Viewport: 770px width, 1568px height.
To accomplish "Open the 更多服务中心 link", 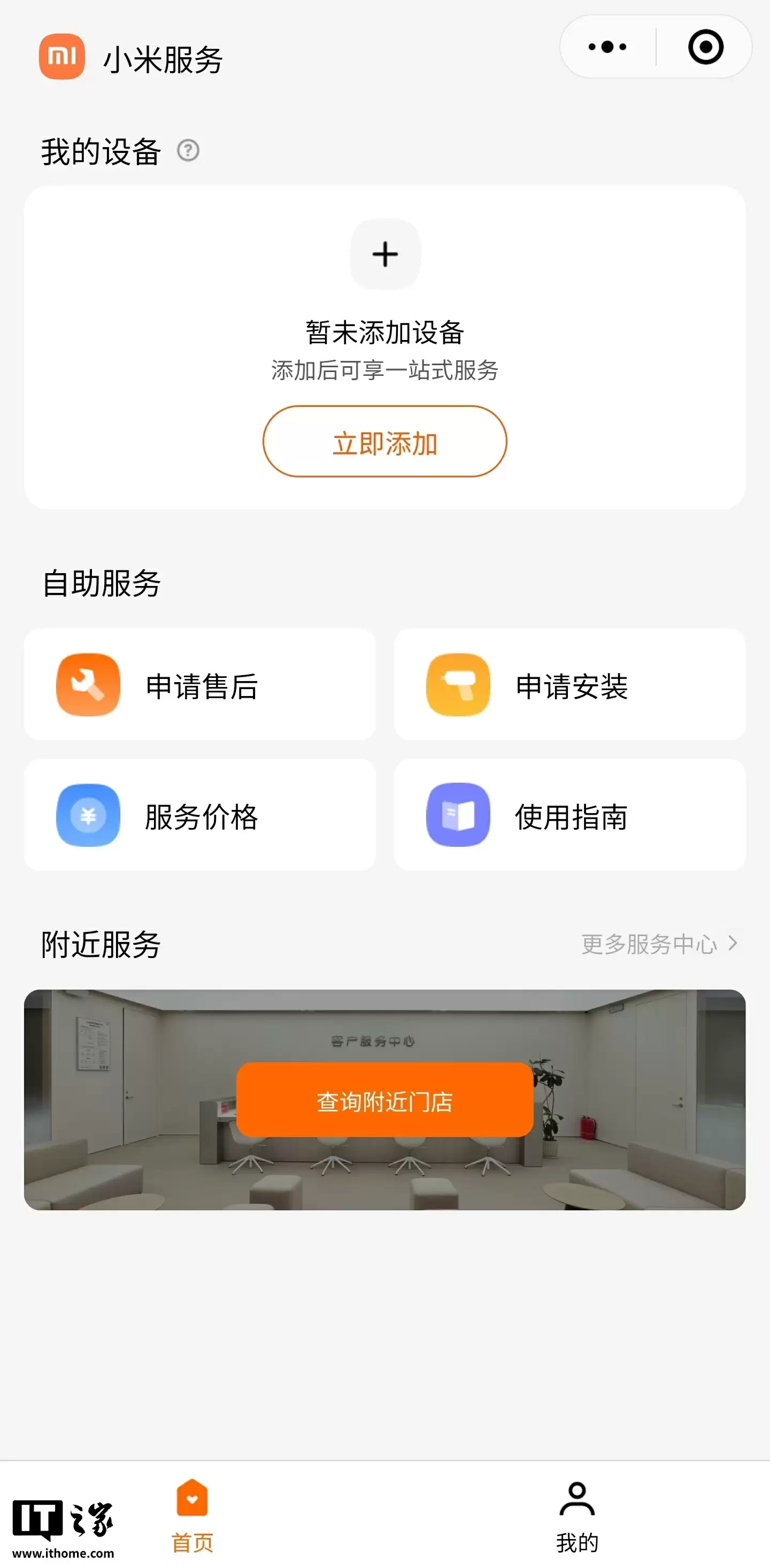I will 648,944.
